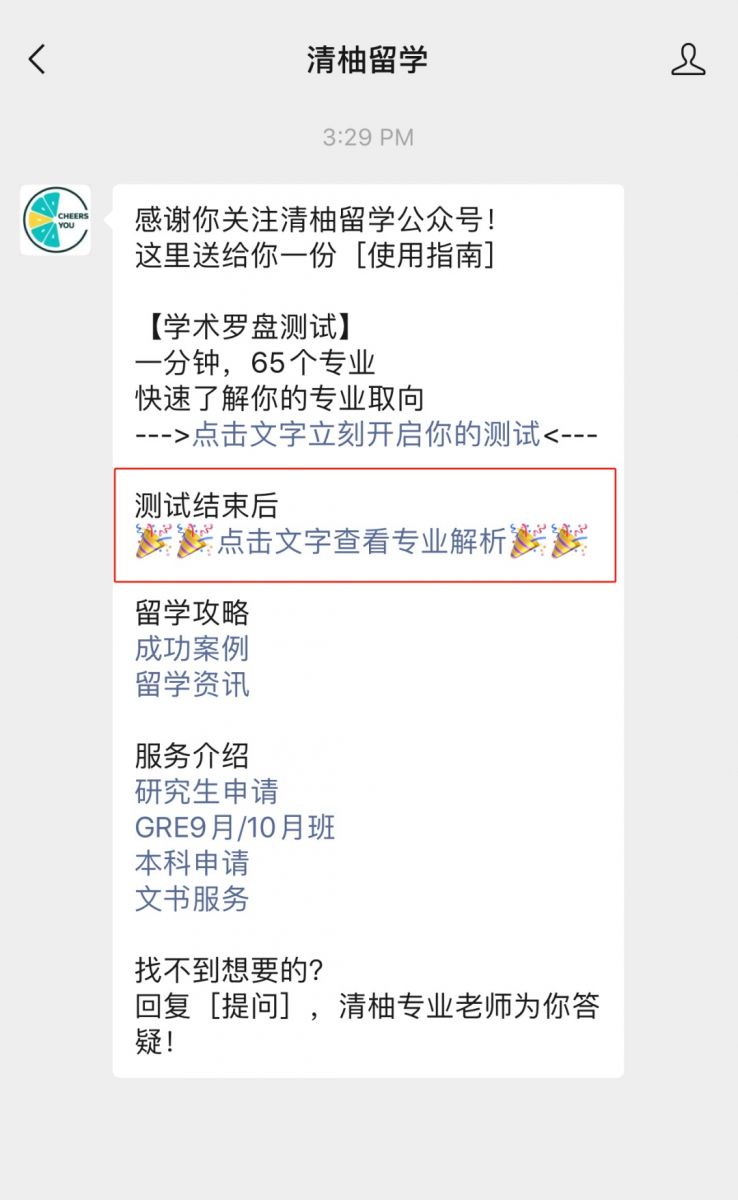Open the GRE9月/10月班 link
Screen dimensions: 738x1200
point(235,828)
